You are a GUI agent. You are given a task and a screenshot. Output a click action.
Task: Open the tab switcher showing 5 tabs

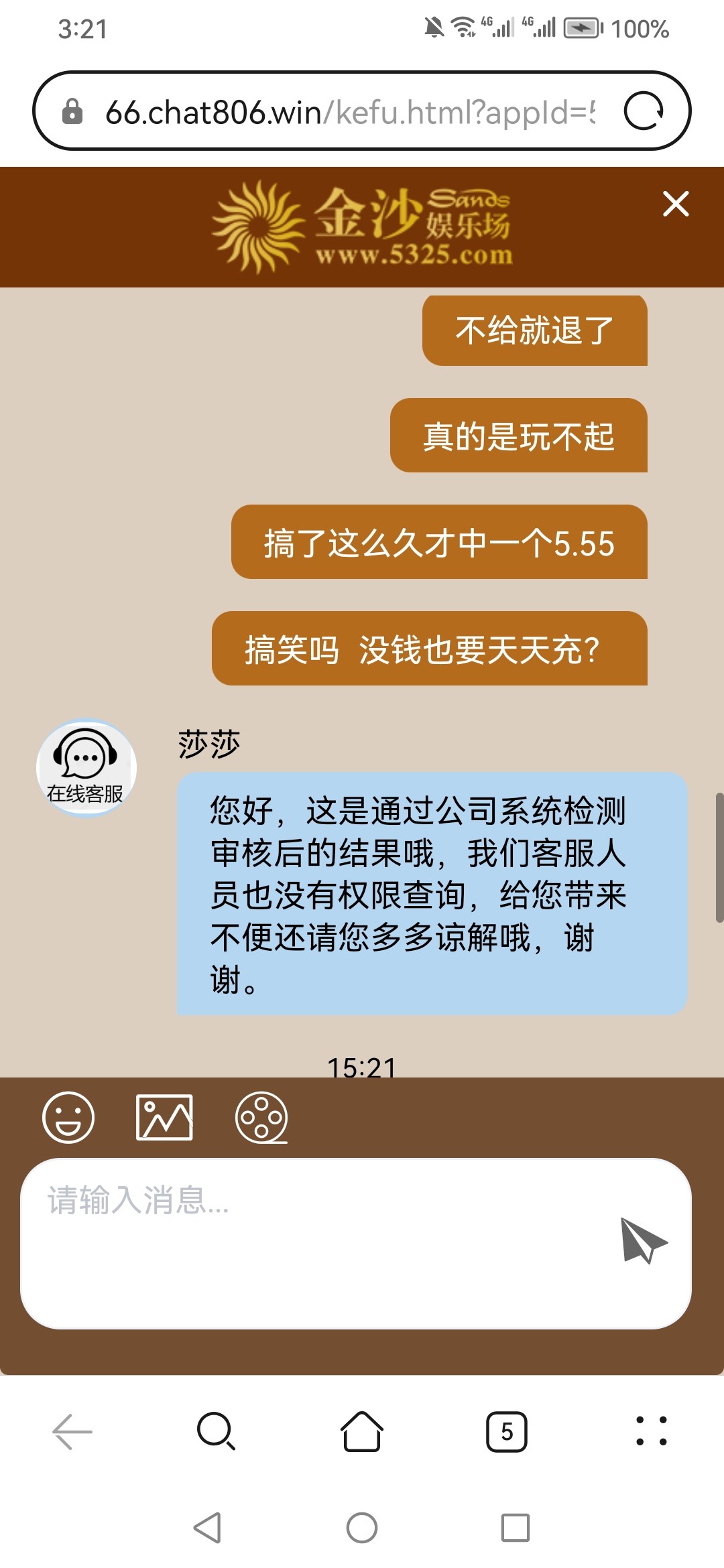tap(506, 1432)
